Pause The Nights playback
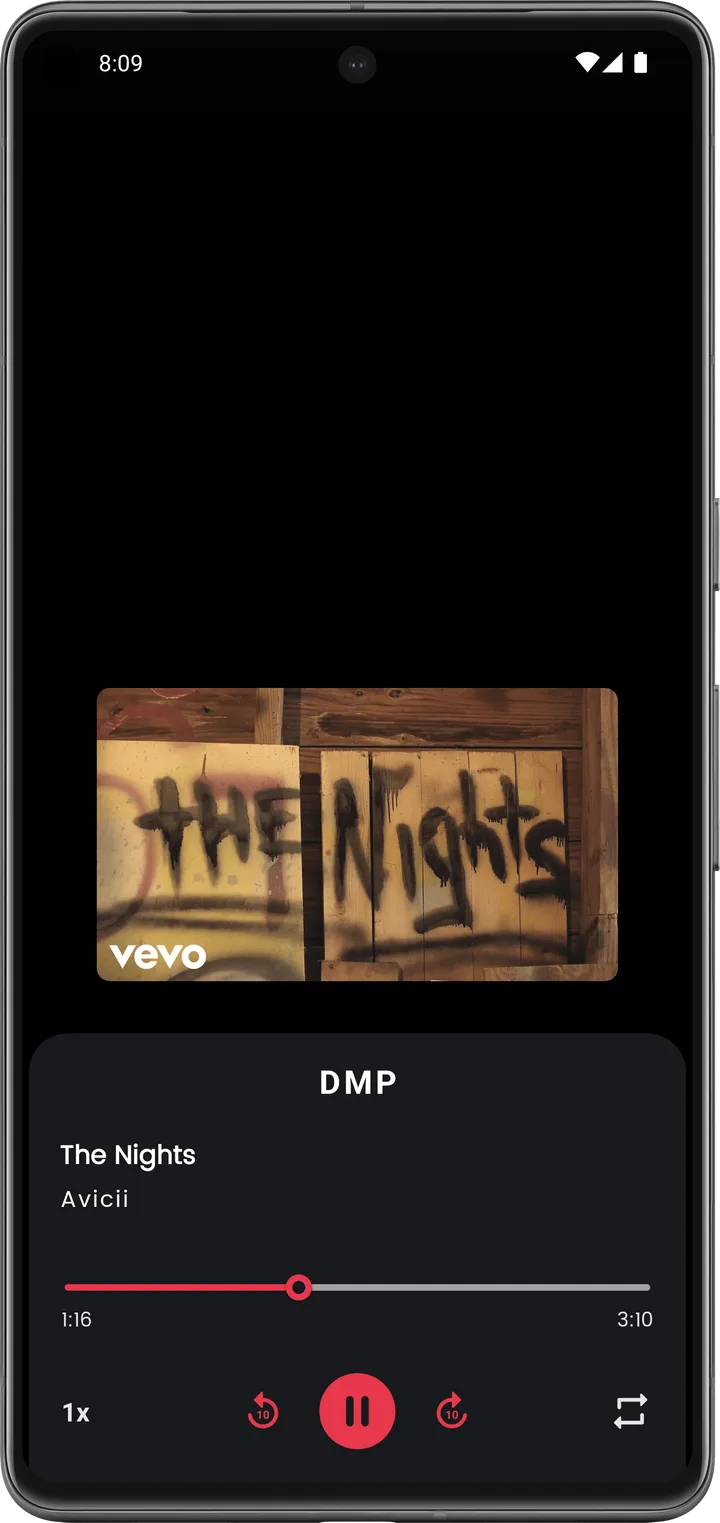Viewport: 720px width, 1523px height. pyautogui.click(x=357, y=1411)
